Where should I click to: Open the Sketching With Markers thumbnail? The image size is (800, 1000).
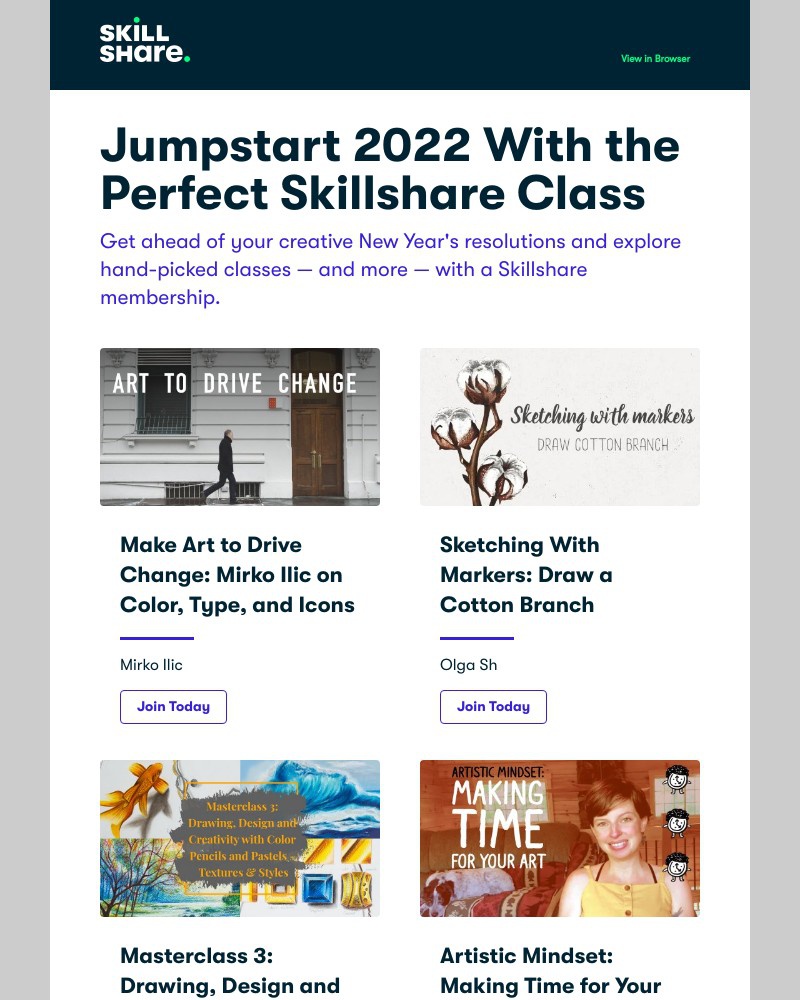pyautogui.click(x=560, y=427)
